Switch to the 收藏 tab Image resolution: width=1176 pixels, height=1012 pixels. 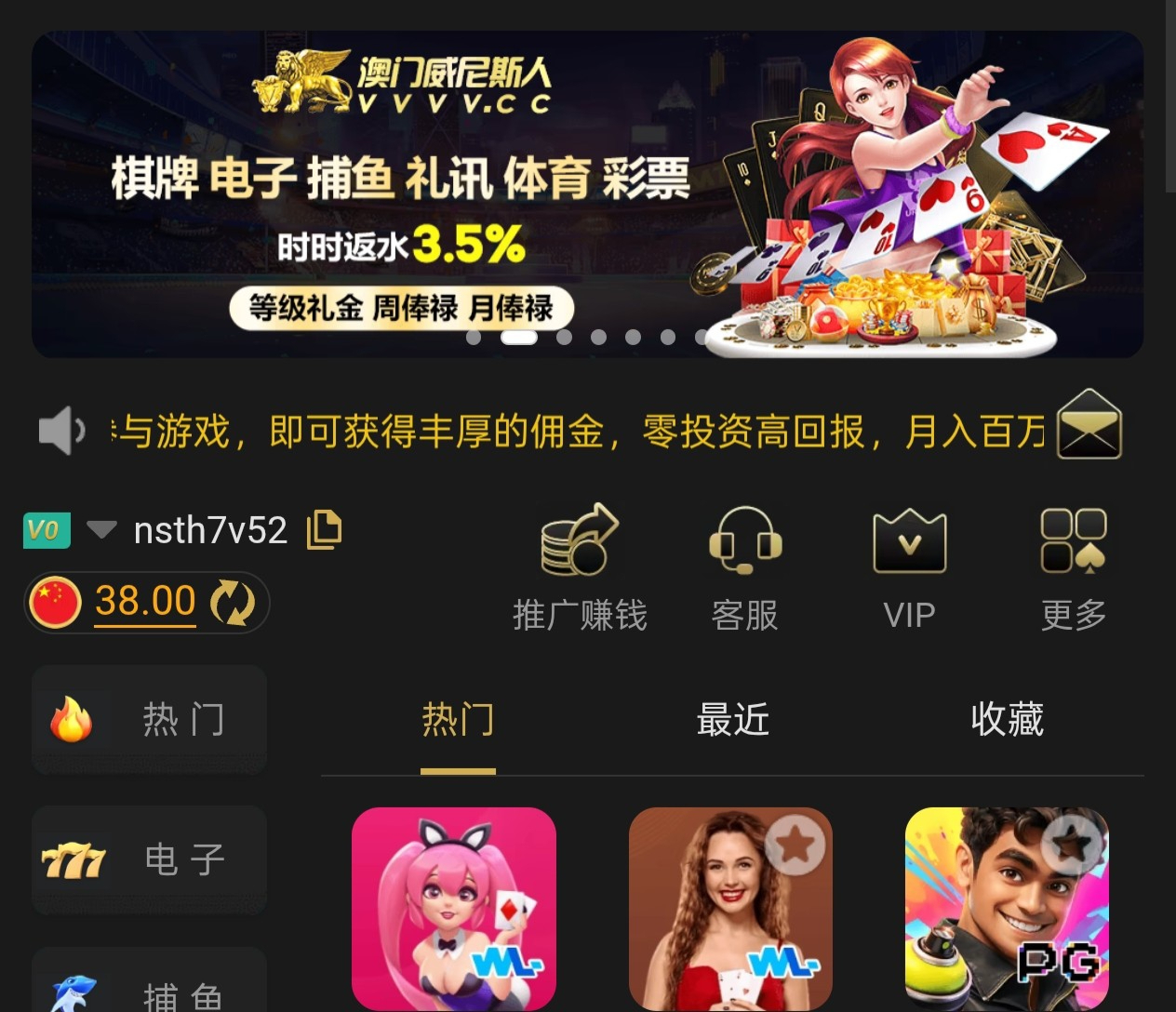(x=1007, y=720)
